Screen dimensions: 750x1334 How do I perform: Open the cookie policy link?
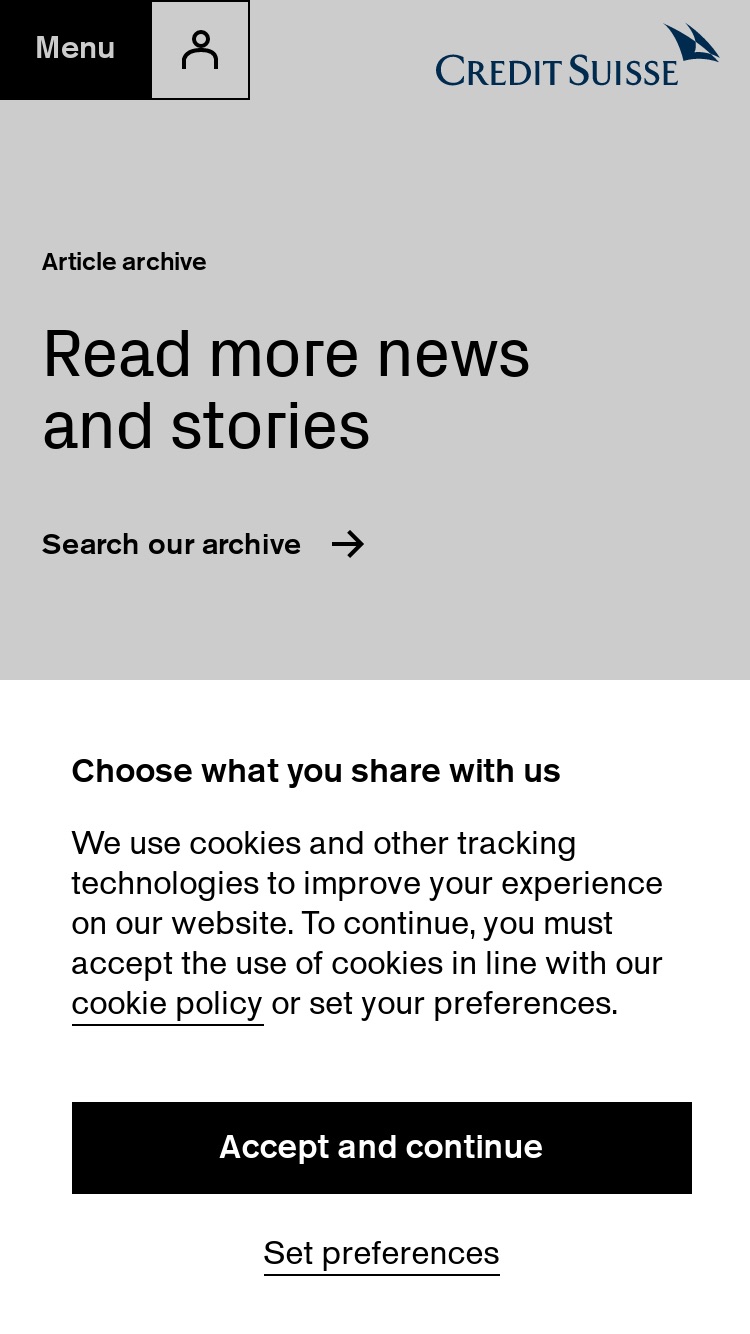coord(167,1003)
